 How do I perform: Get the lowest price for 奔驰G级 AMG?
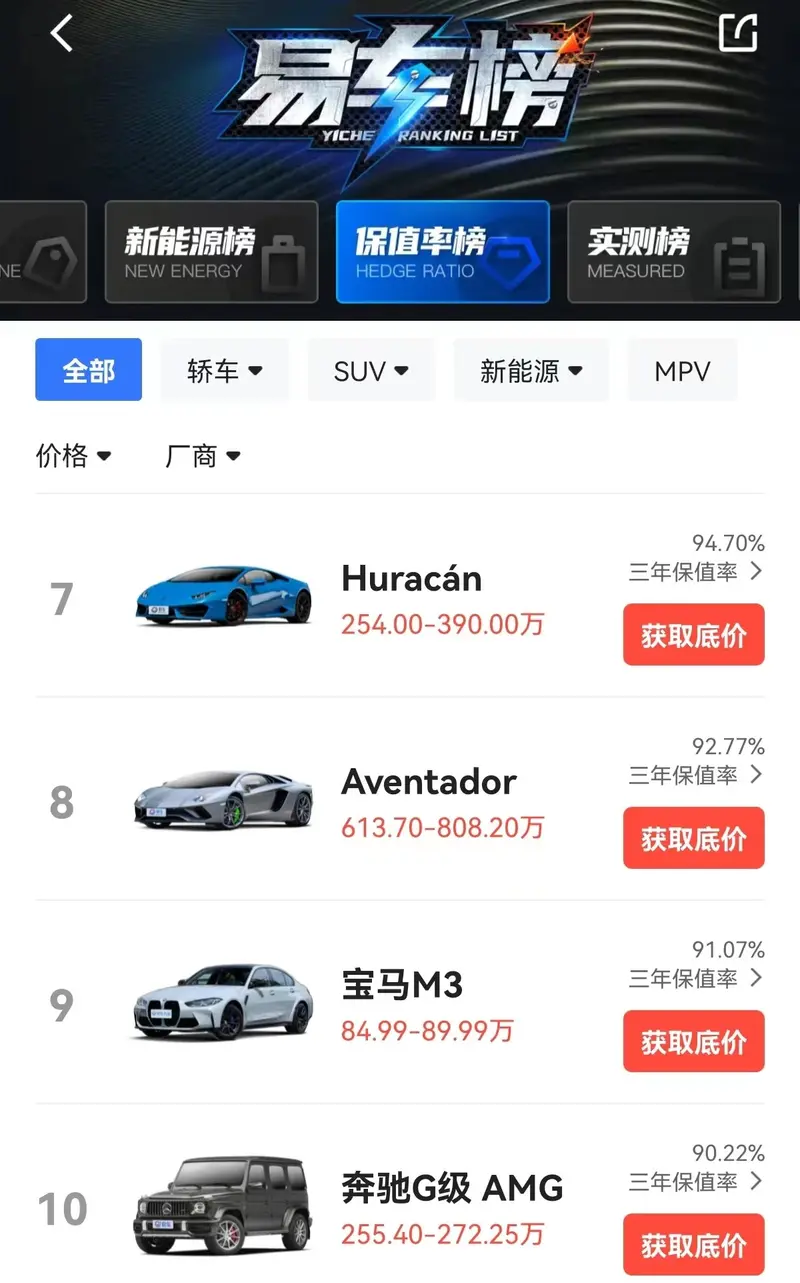[x=693, y=1244]
